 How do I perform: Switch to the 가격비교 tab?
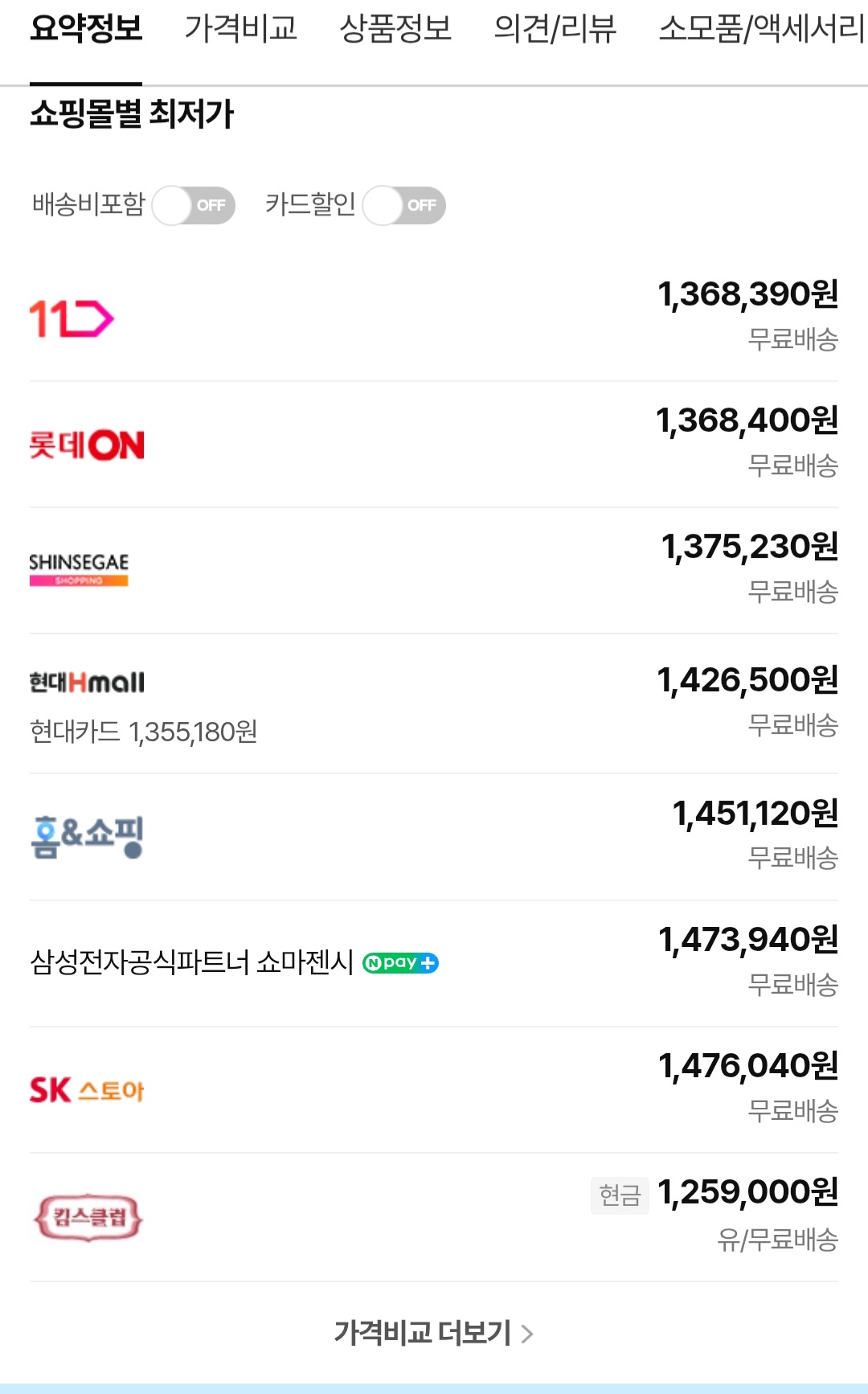241,29
